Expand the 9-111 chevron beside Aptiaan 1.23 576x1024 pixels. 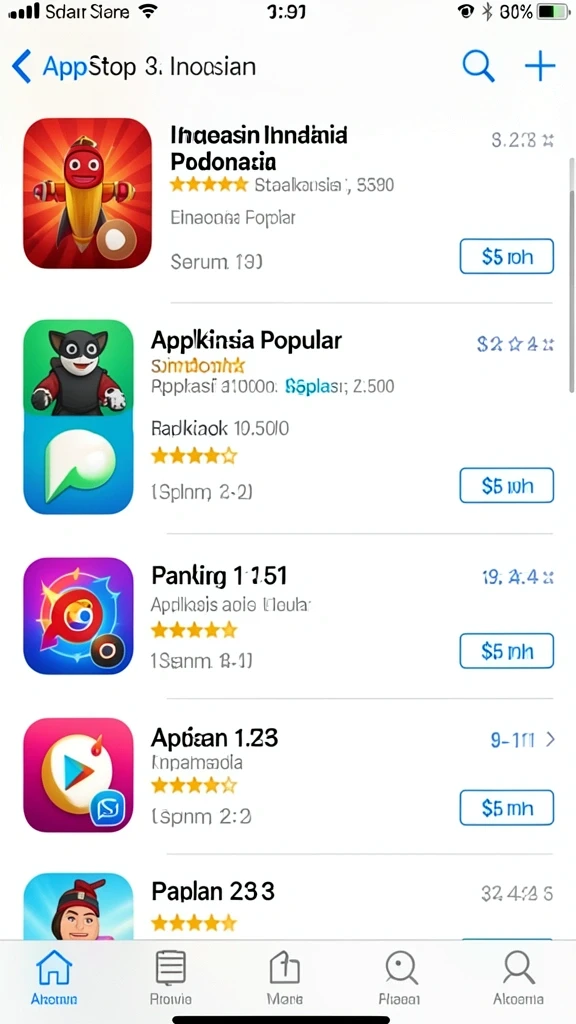[550, 739]
